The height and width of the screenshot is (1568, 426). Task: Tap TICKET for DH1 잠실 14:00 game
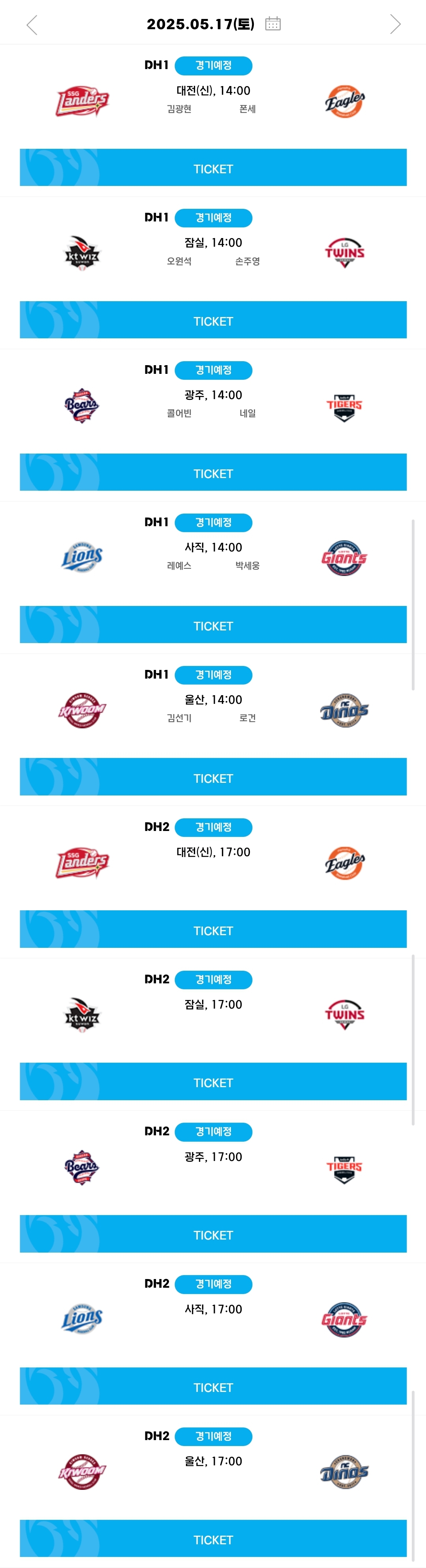[x=213, y=320]
